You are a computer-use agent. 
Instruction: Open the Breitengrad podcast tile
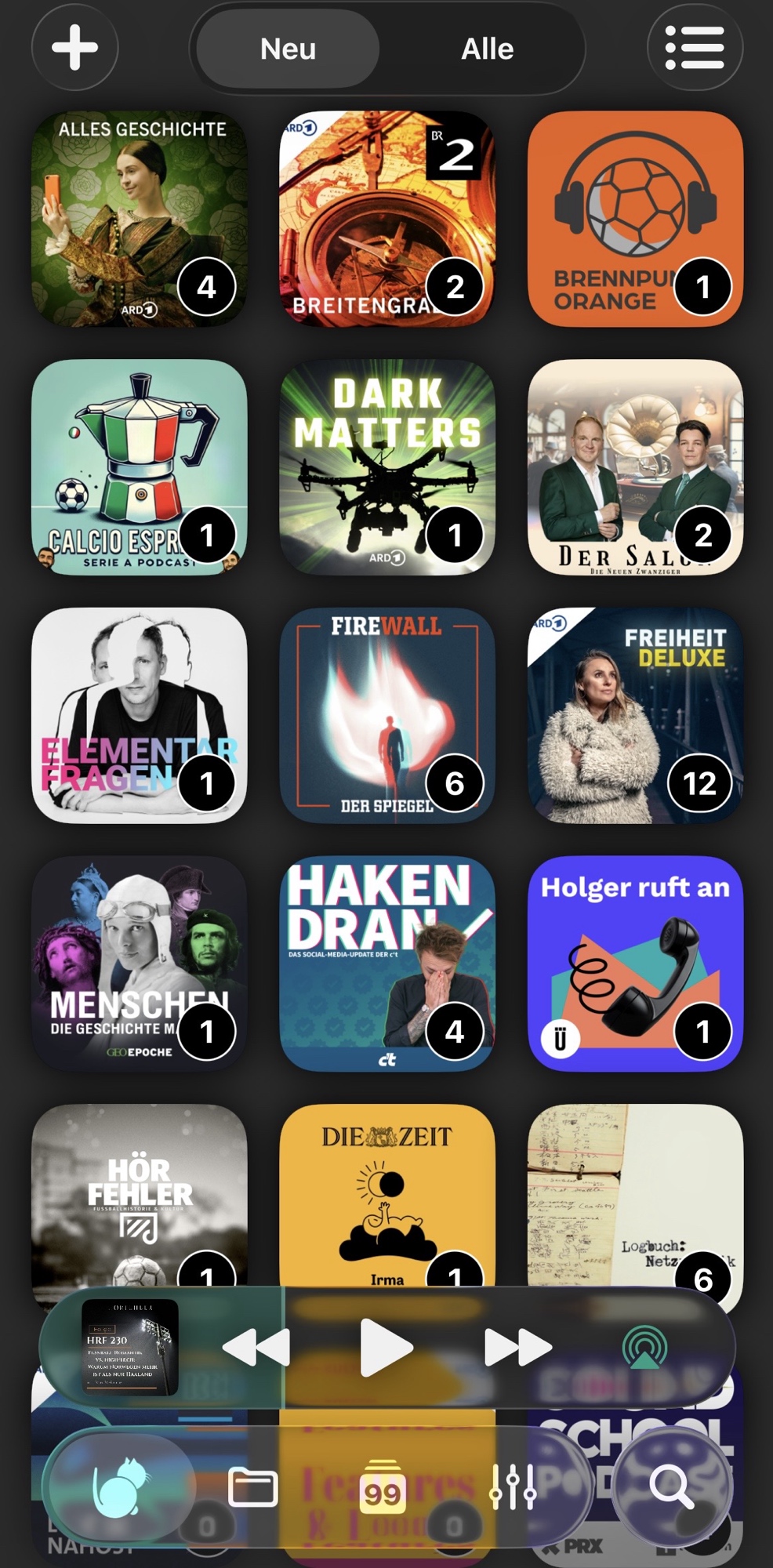(x=386, y=219)
